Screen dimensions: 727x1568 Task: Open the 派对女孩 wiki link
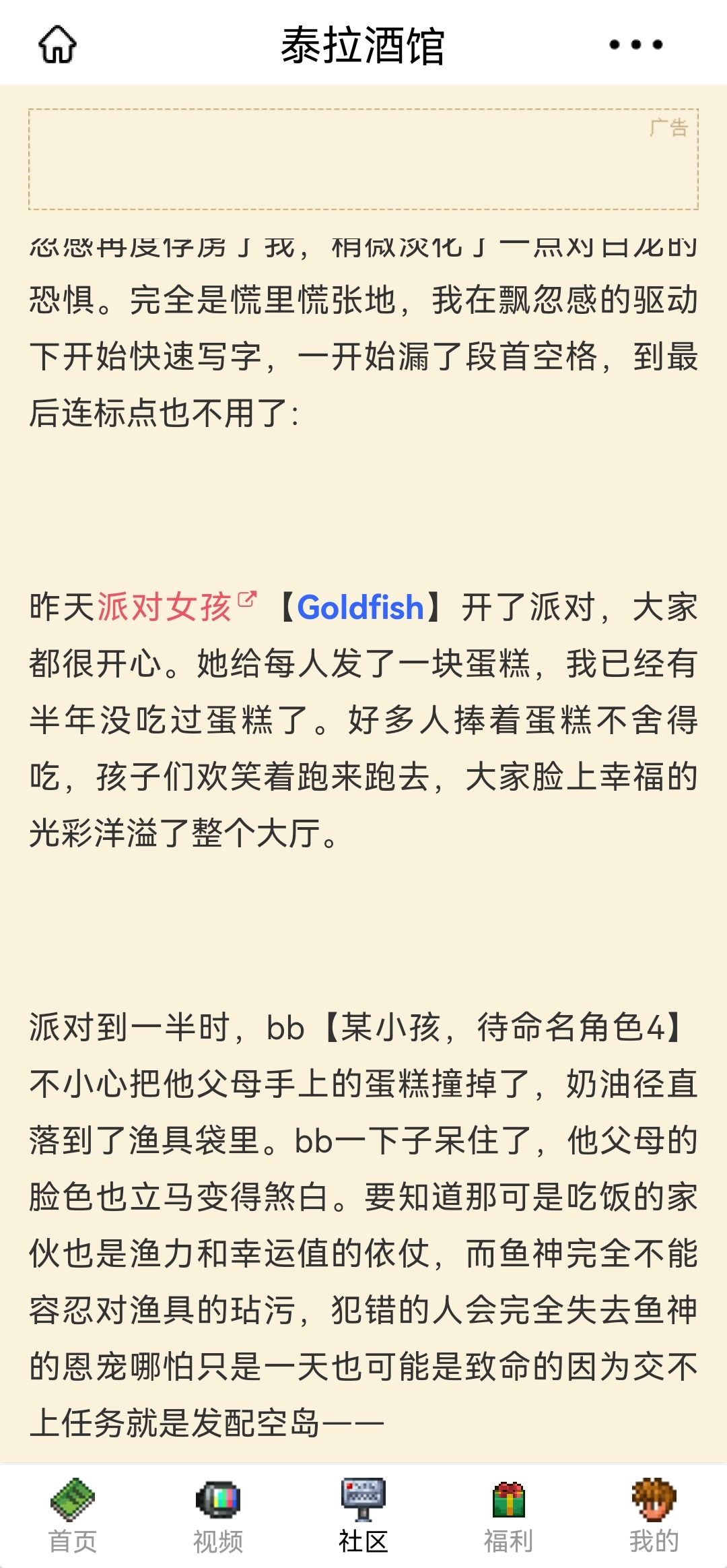(164, 607)
